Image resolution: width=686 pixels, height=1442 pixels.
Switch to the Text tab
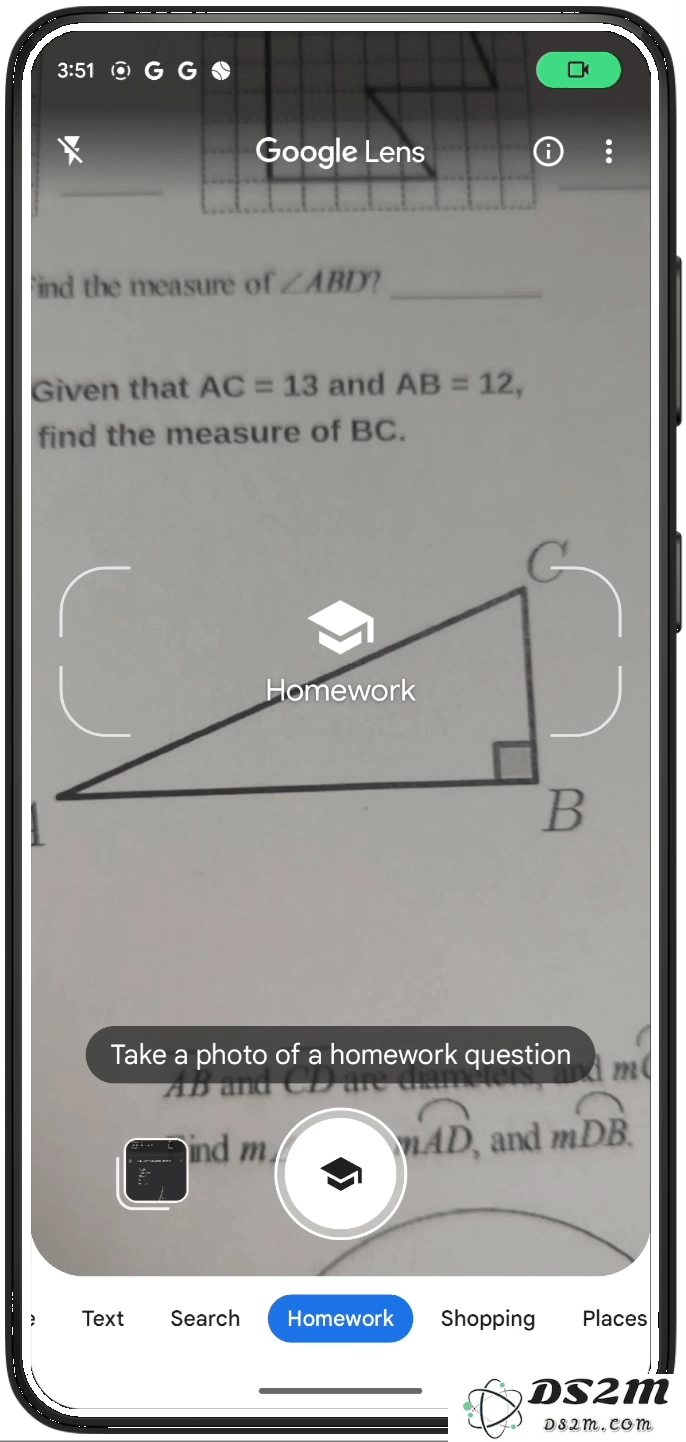click(103, 1318)
